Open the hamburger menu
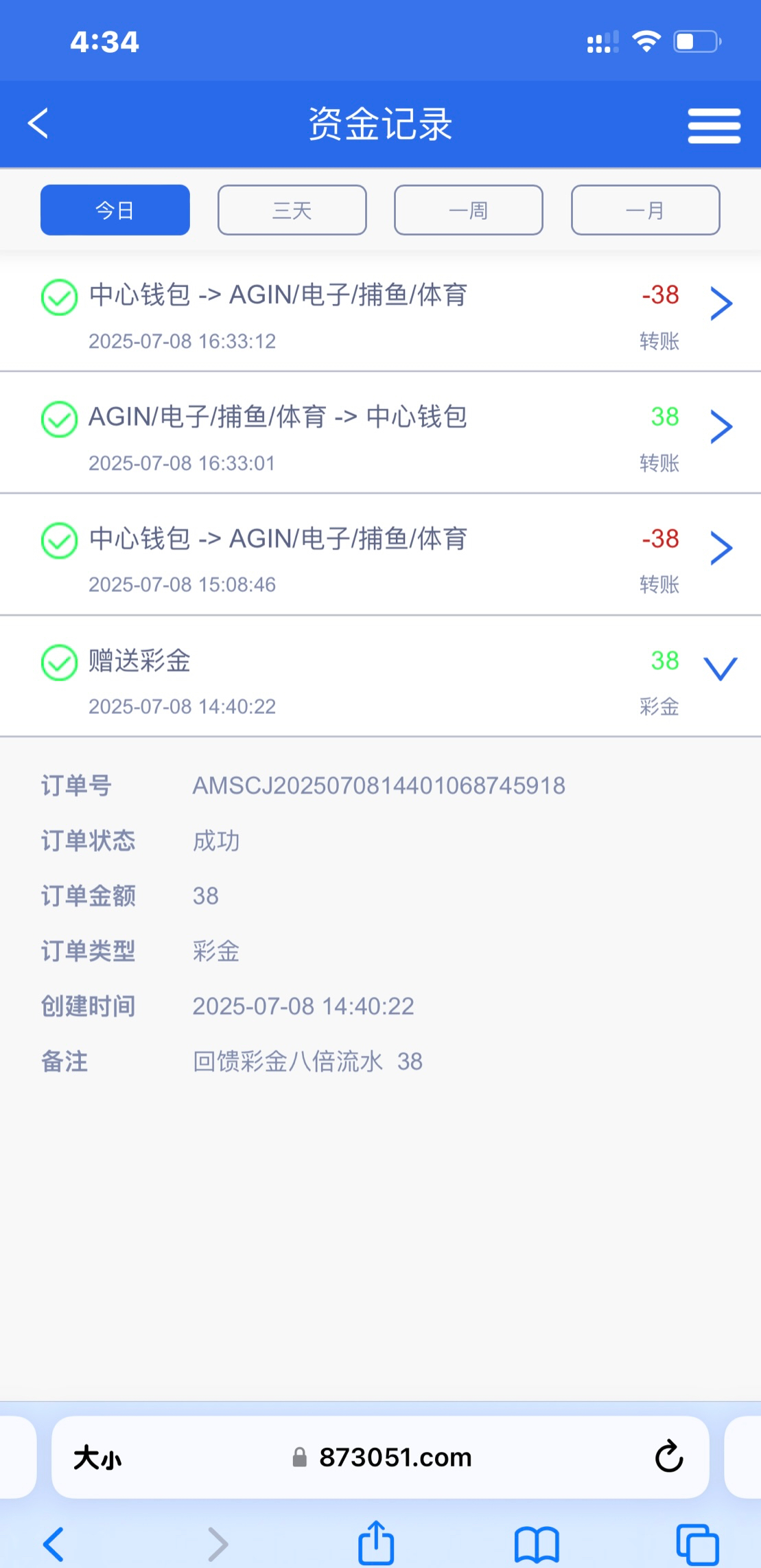This screenshot has height=1568, width=761. point(714,126)
